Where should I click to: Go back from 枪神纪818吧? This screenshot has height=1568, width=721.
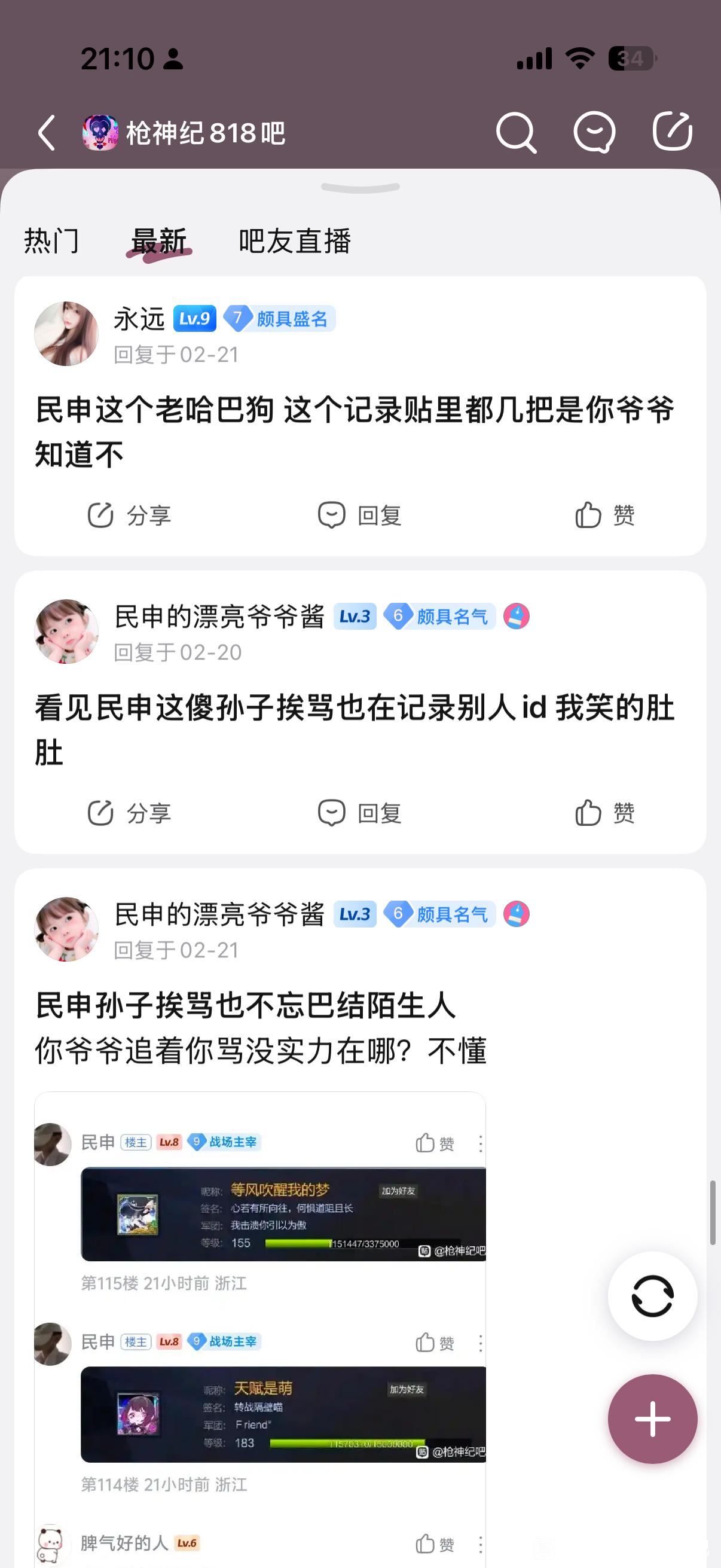[x=47, y=133]
